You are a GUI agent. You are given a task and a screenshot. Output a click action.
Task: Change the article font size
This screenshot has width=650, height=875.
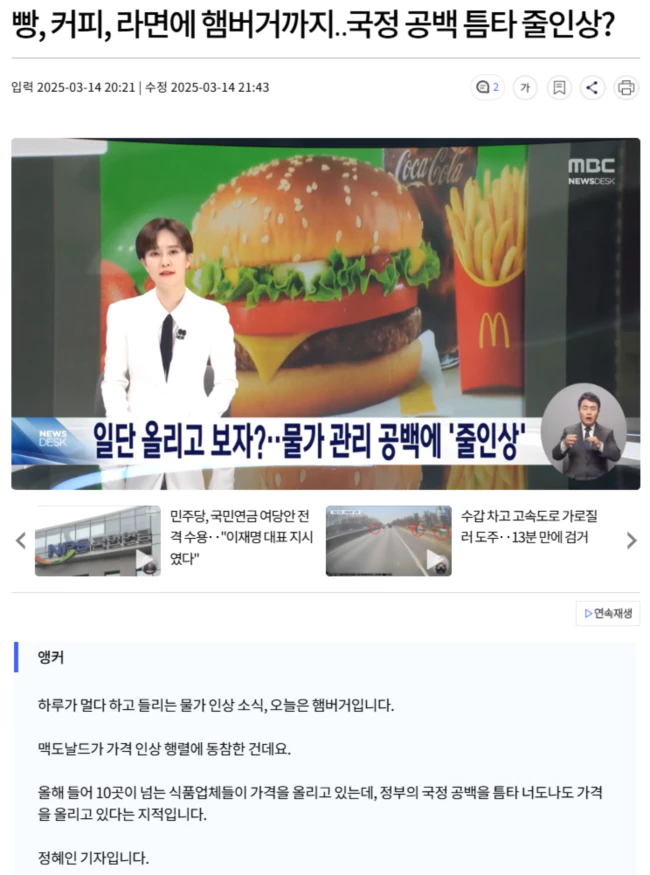(525, 87)
